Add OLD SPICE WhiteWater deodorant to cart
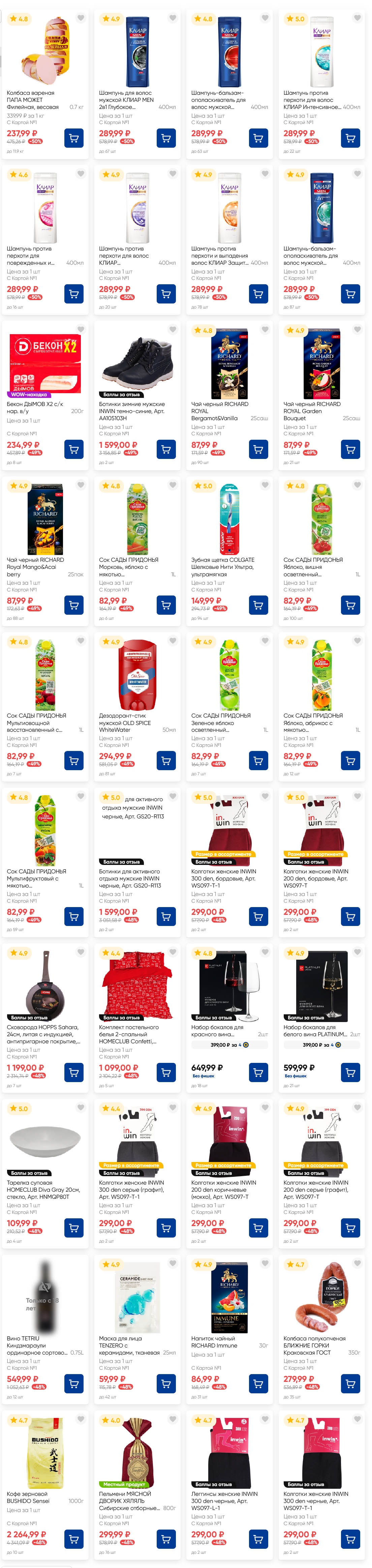This screenshot has width=372, height=1568. [166, 760]
